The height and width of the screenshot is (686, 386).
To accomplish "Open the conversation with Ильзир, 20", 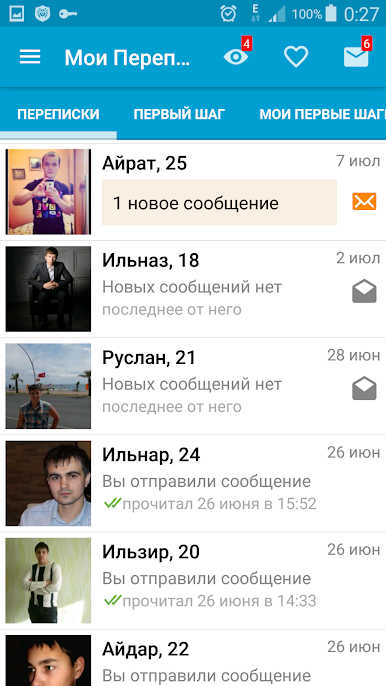I will tap(193, 580).
